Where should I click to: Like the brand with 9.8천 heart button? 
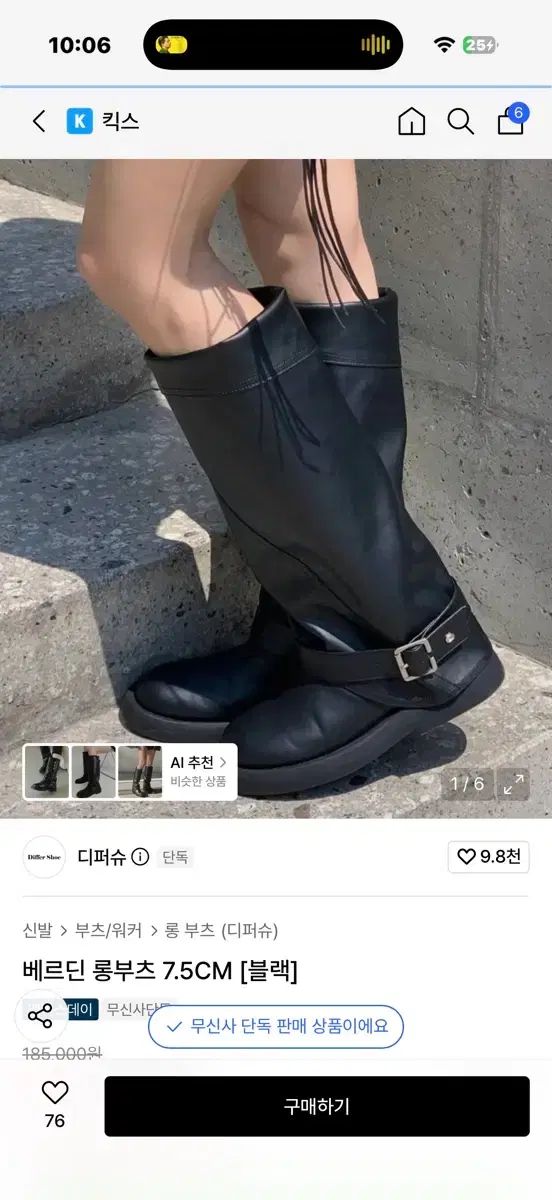488,857
